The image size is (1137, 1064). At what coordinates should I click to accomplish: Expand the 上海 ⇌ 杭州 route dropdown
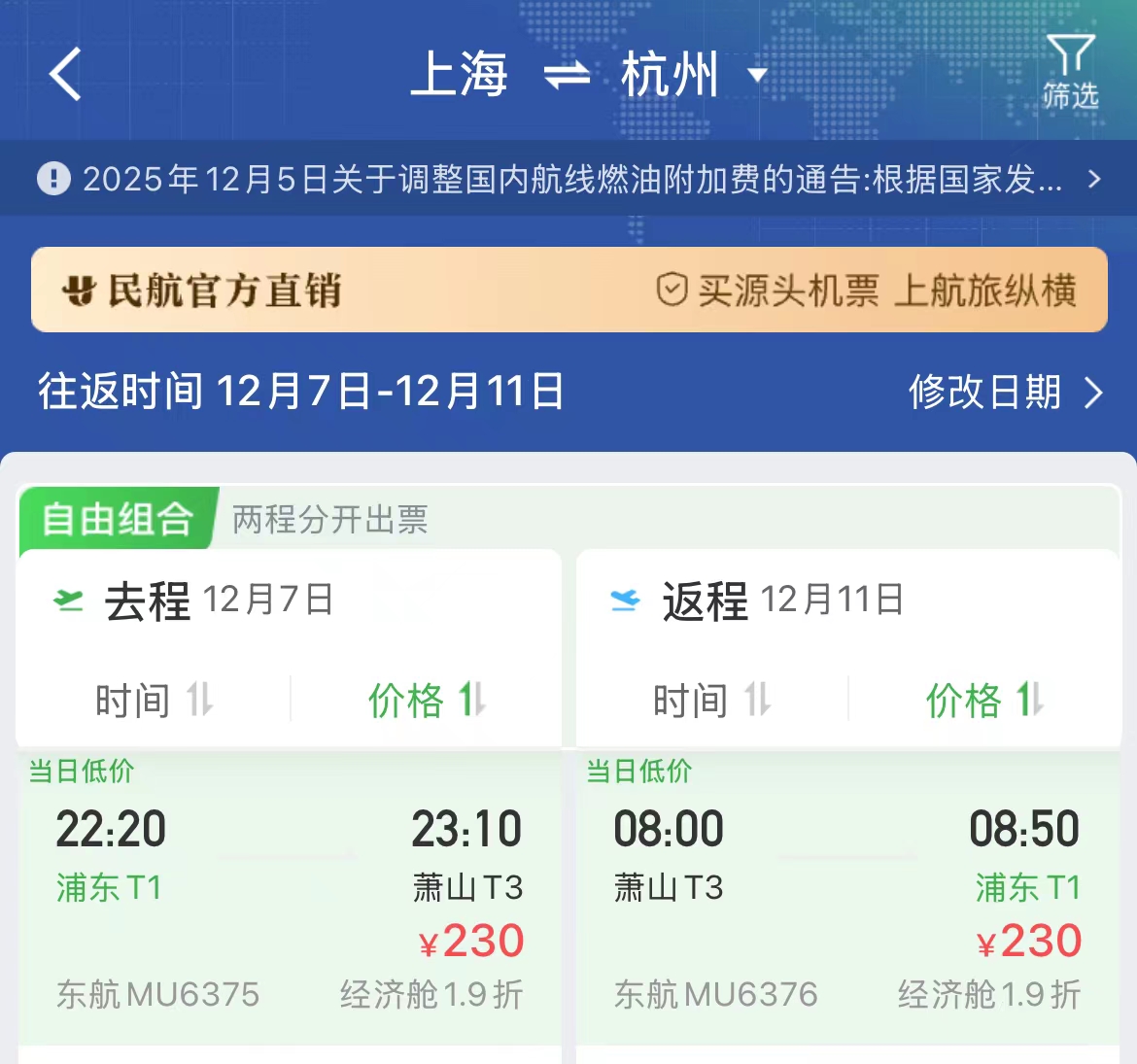tap(757, 75)
